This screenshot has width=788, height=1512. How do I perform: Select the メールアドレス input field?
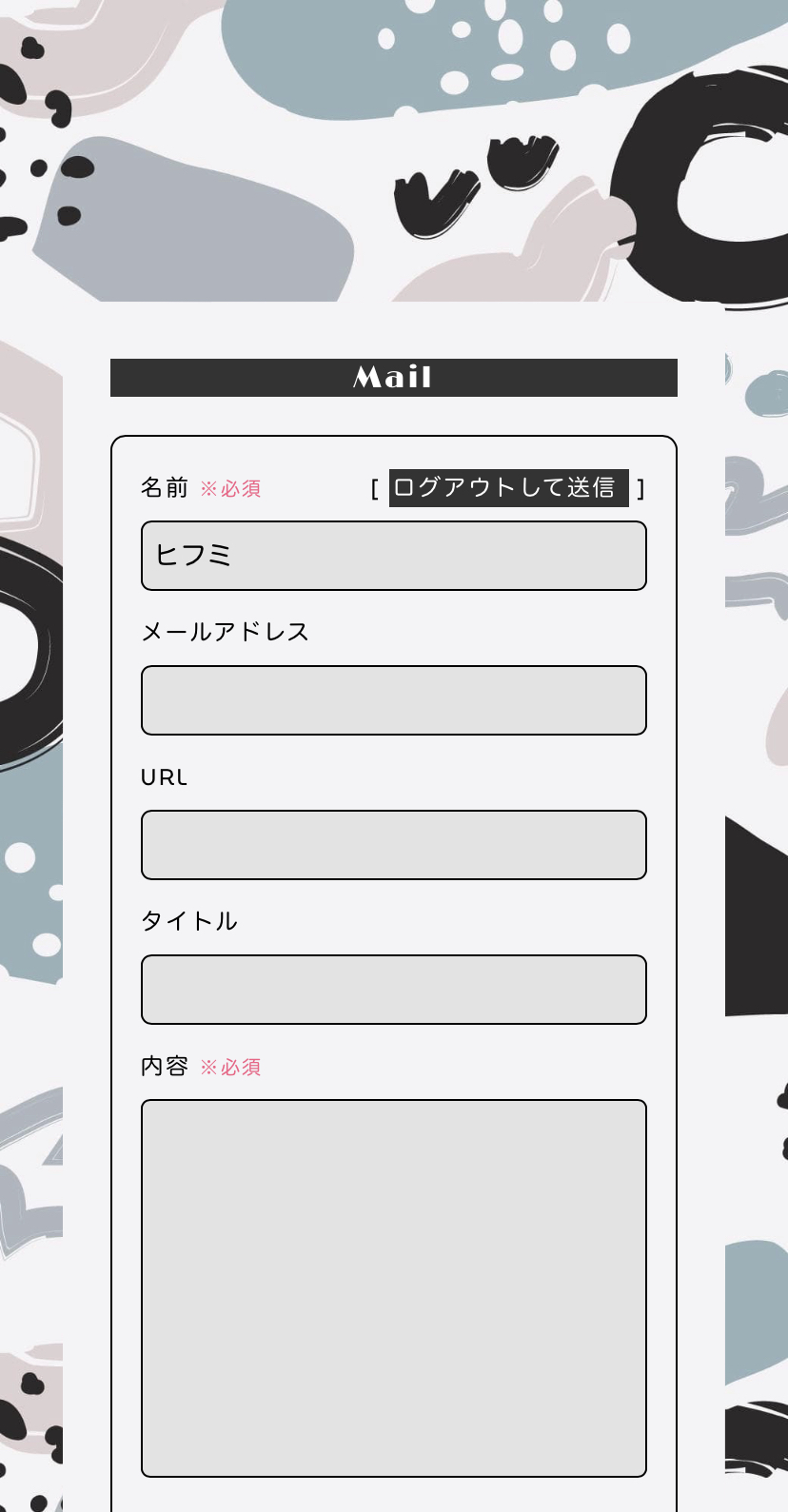(394, 700)
